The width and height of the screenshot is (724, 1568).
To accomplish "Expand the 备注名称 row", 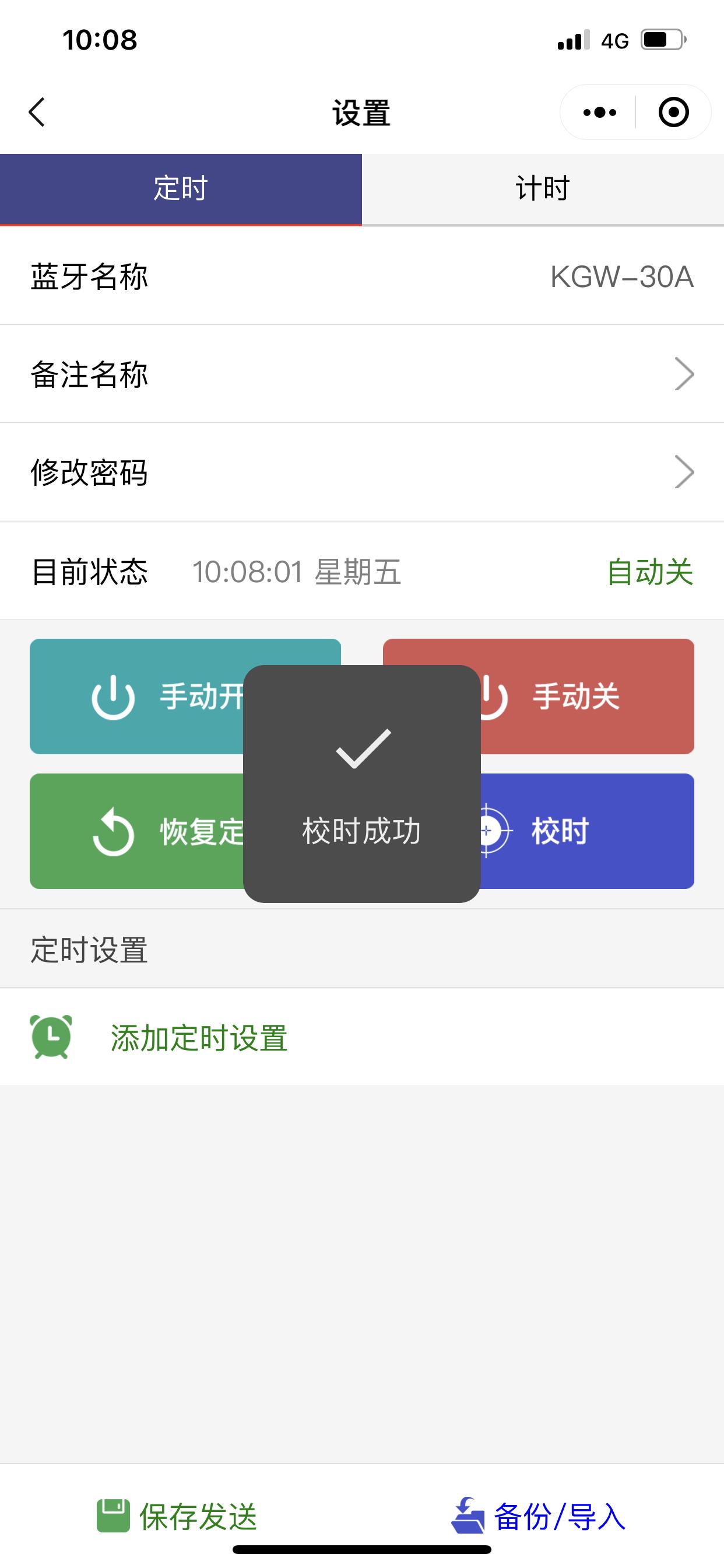I will pos(362,374).
